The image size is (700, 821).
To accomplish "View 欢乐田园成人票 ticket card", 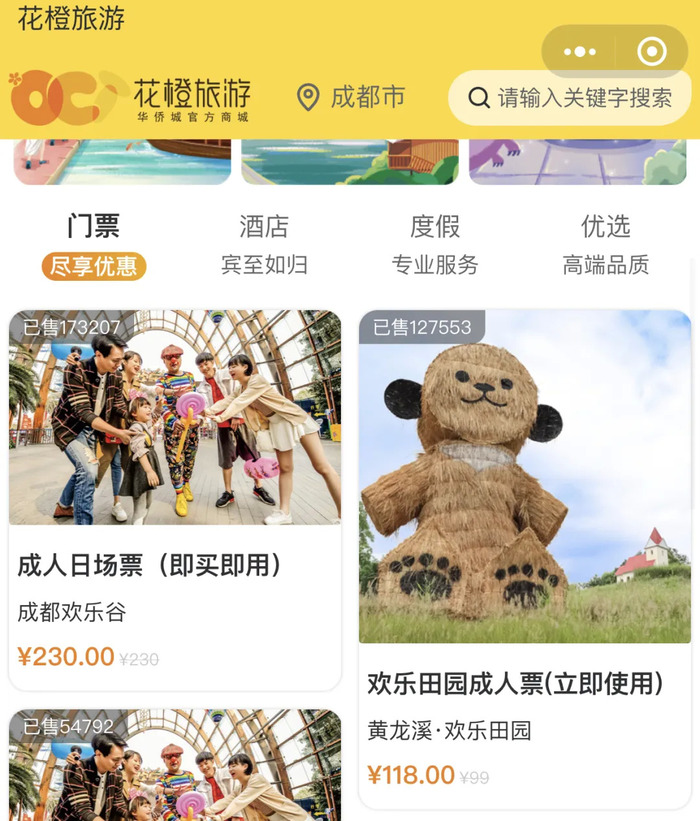I will [524, 560].
